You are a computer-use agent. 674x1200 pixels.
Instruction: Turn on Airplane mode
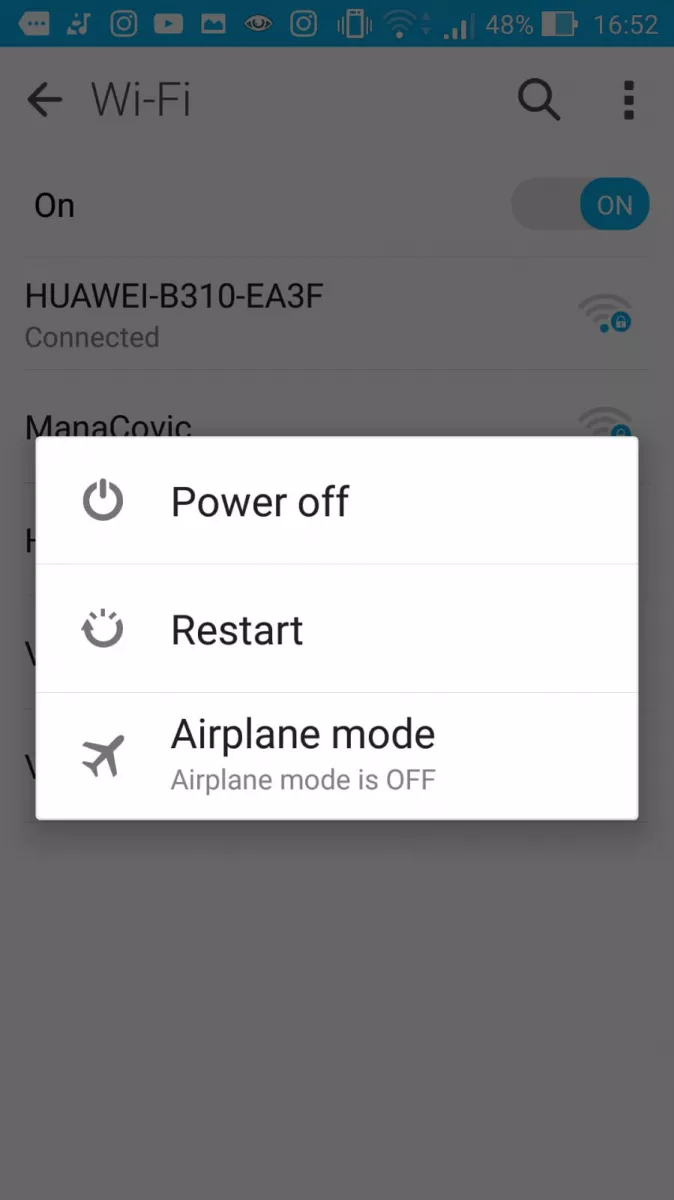click(337, 756)
